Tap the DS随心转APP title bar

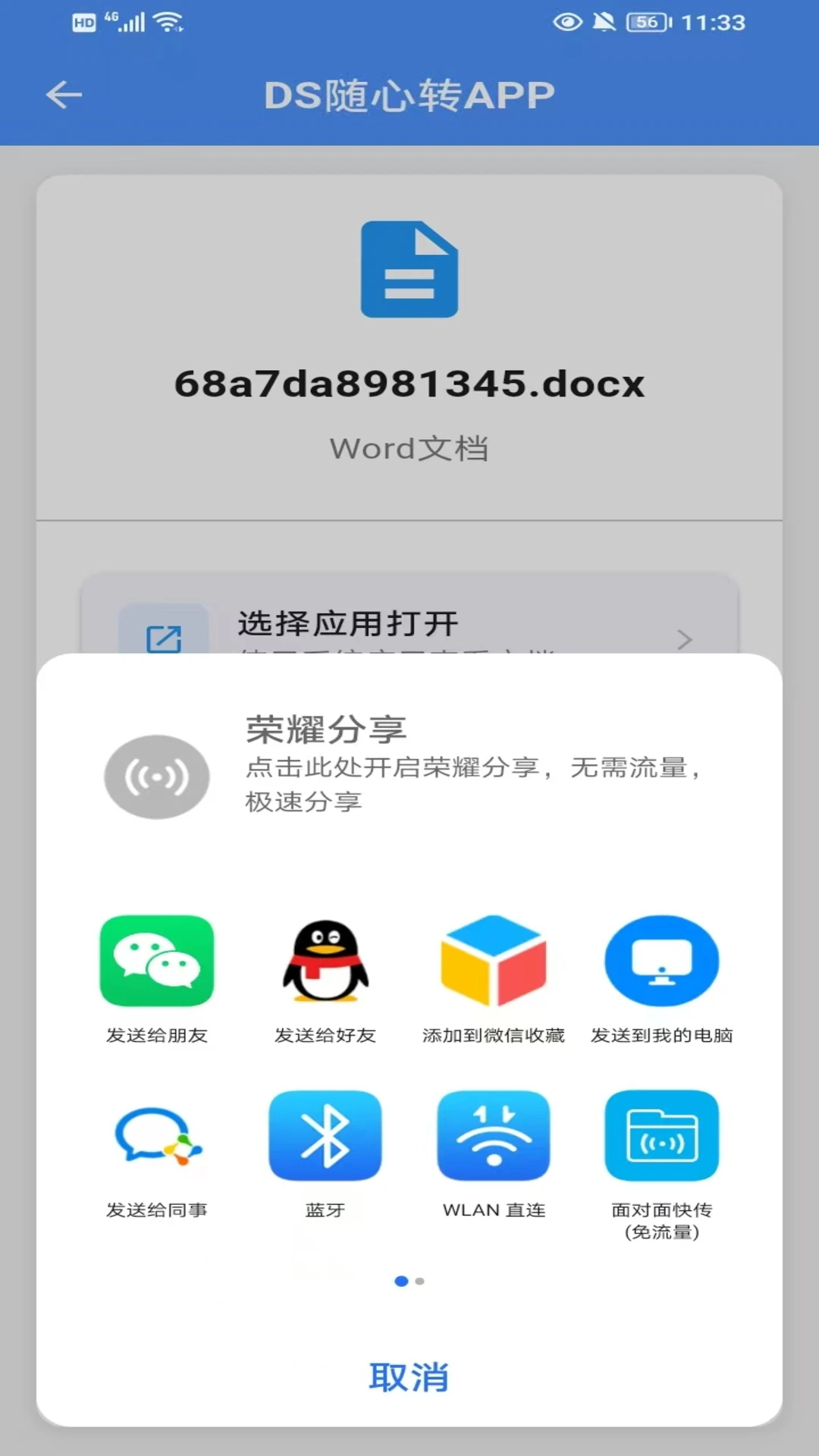(x=409, y=94)
